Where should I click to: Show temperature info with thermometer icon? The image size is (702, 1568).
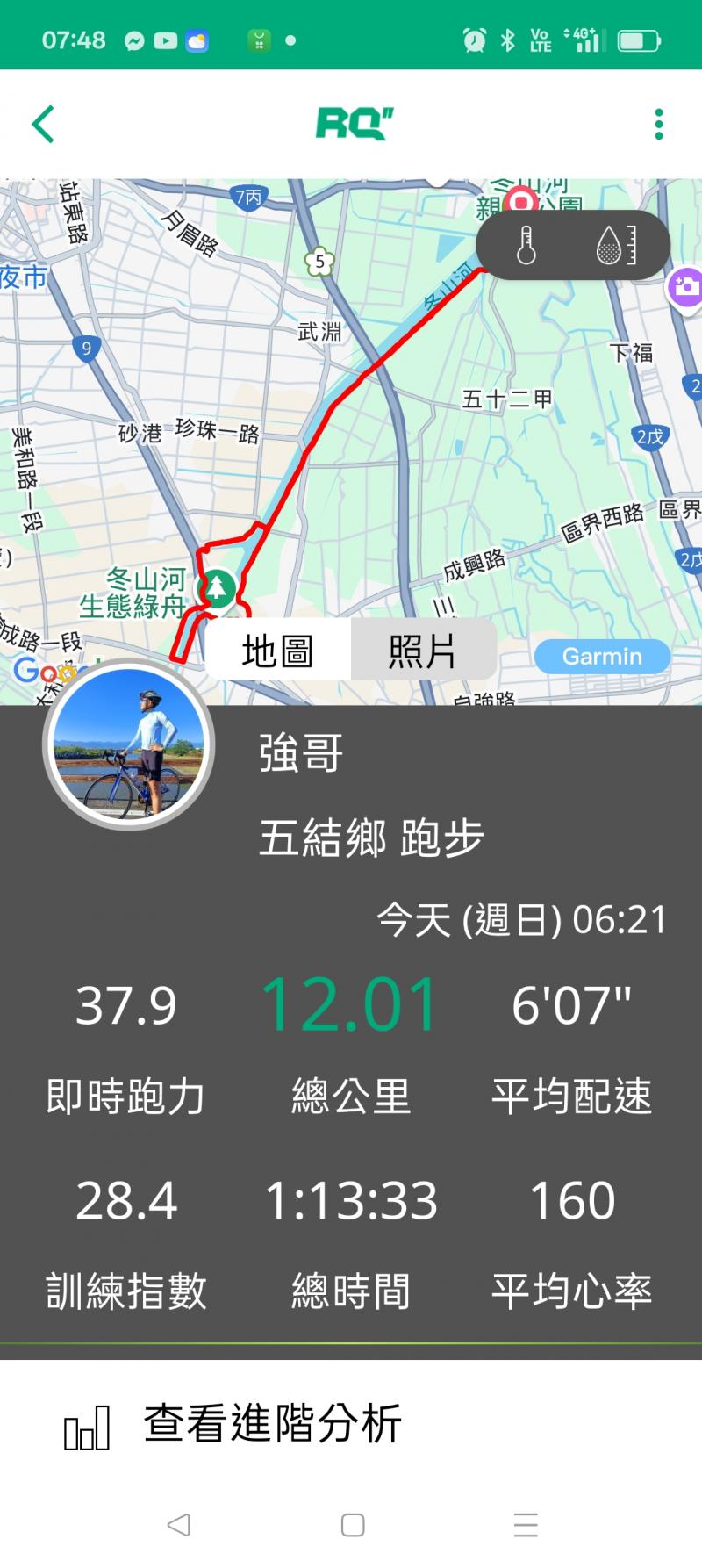[526, 246]
